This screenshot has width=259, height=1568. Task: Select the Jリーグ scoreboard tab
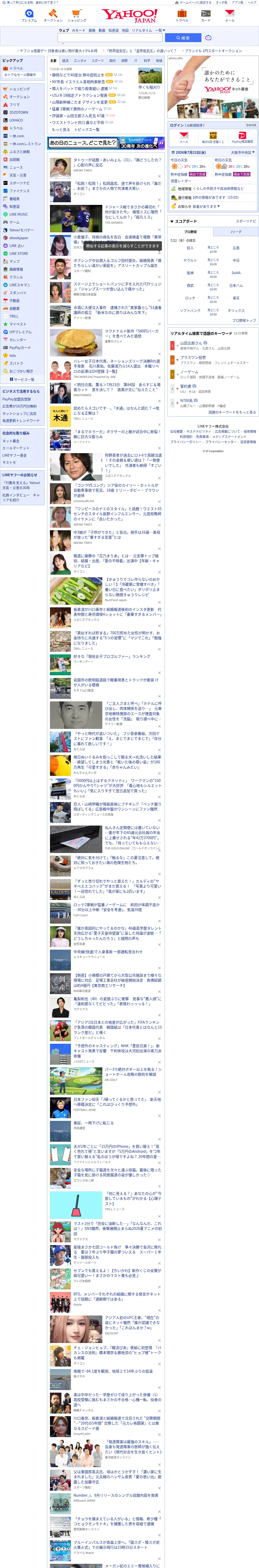point(235,231)
